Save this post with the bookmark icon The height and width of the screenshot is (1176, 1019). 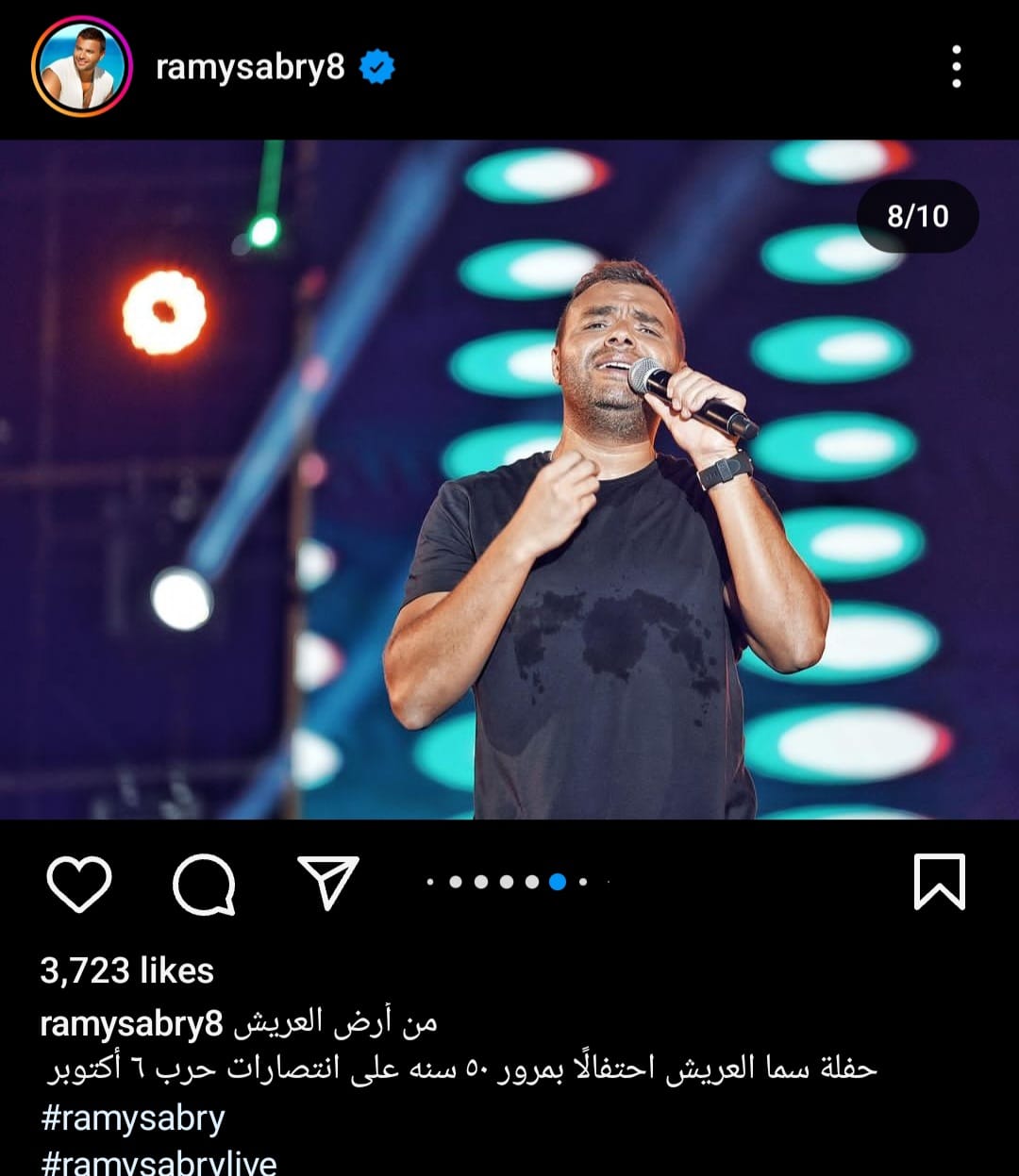940,882
